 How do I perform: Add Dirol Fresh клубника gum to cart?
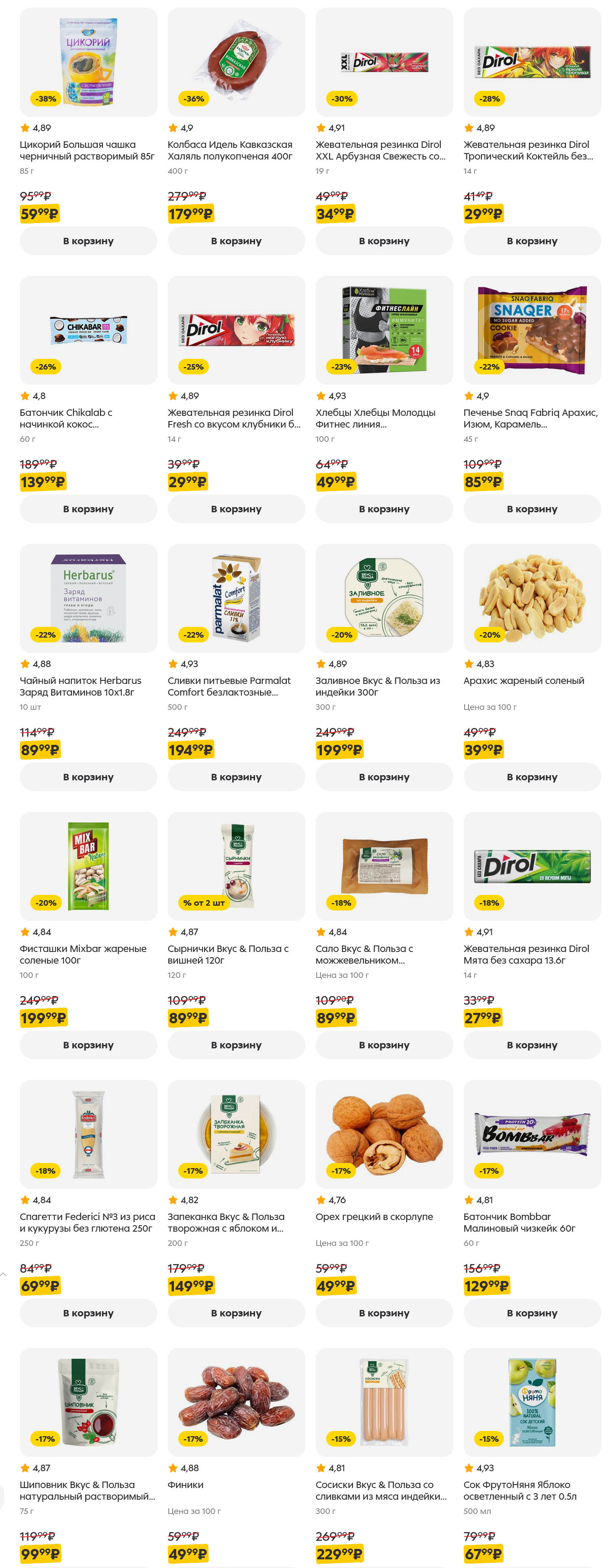(x=236, y=508)
